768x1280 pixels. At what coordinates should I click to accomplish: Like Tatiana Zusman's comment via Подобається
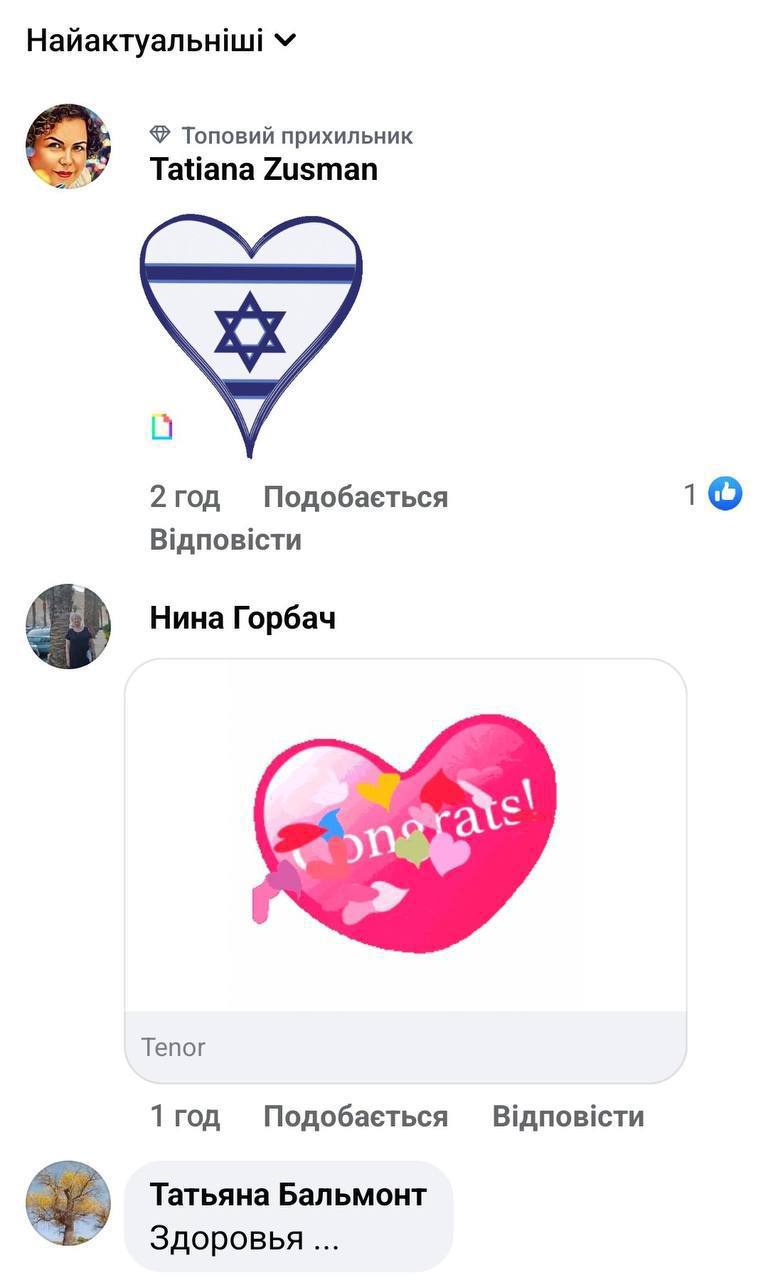pyautogui.click(x=355, y=497)
